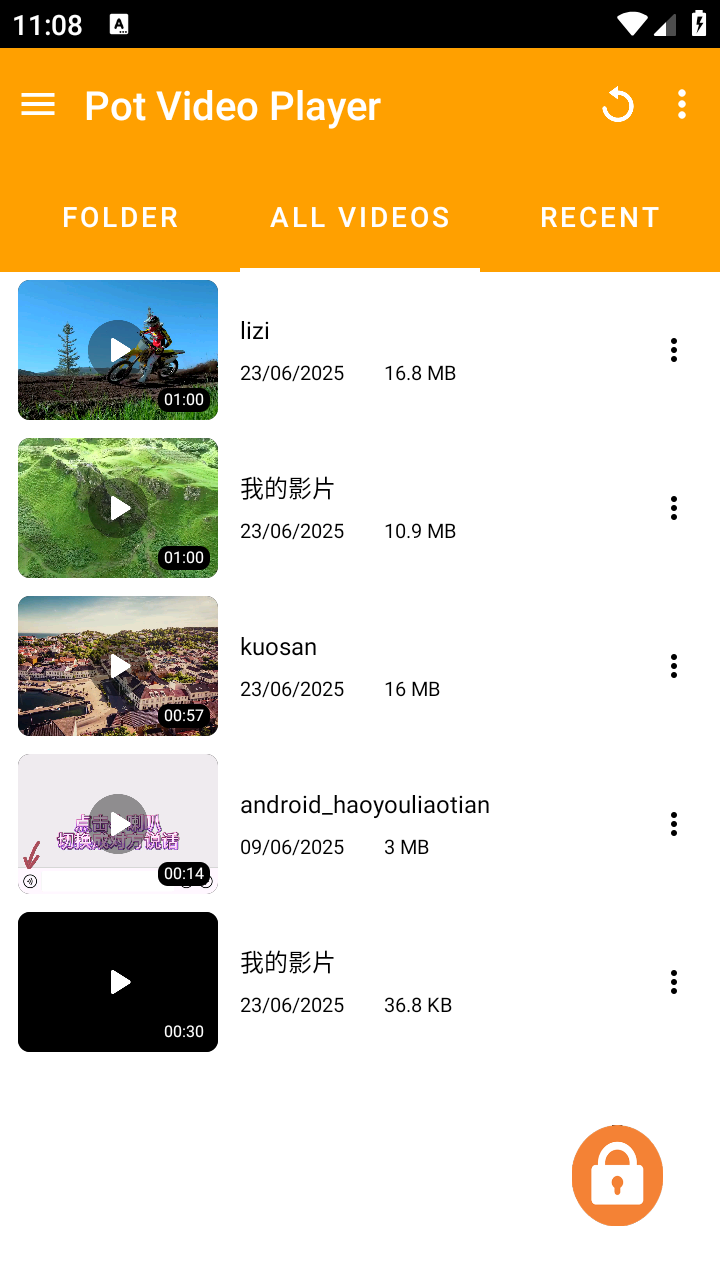Open the lizi video by its name

(x=254, y=330)
